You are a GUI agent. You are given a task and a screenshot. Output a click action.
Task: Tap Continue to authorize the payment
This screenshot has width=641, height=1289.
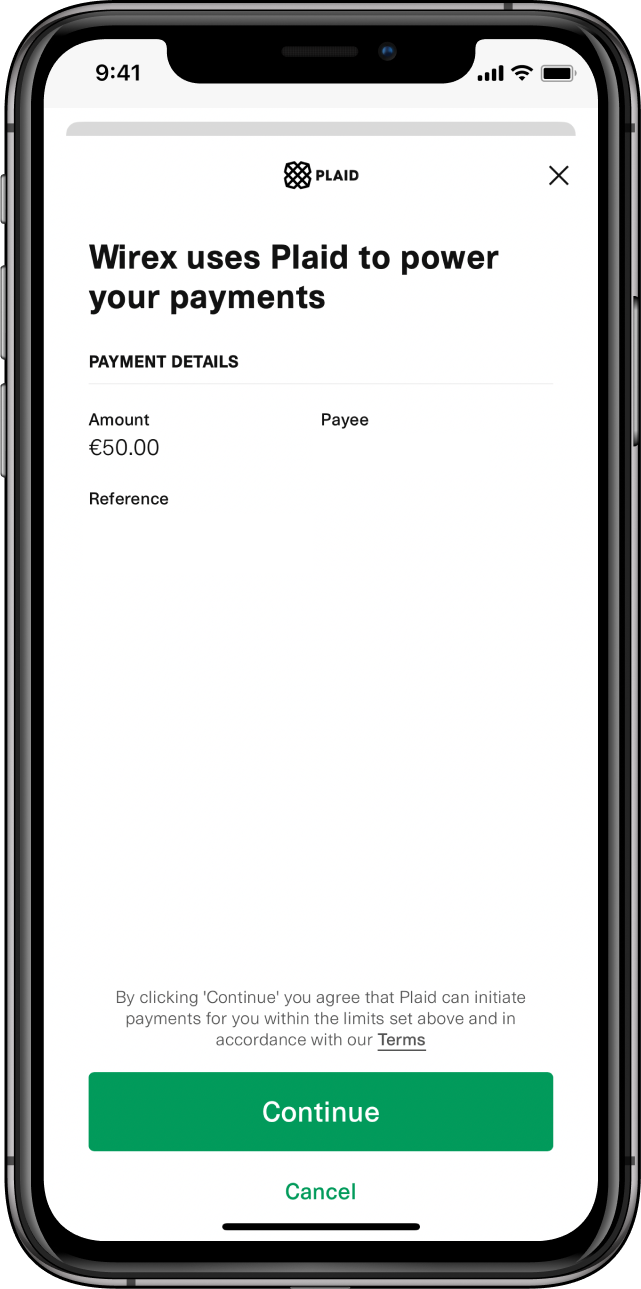320,1111
